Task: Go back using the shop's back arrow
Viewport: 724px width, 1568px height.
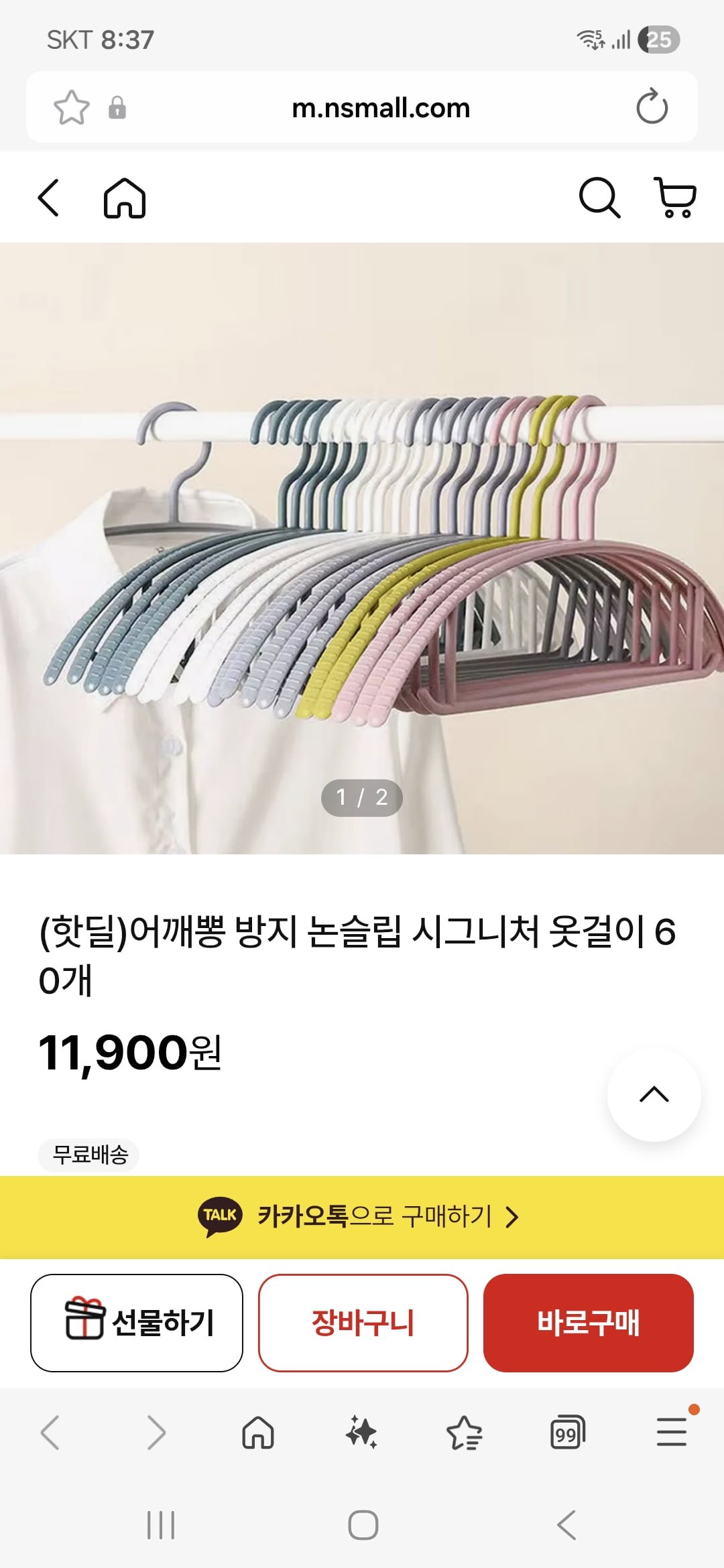Action: coord(49,198)
